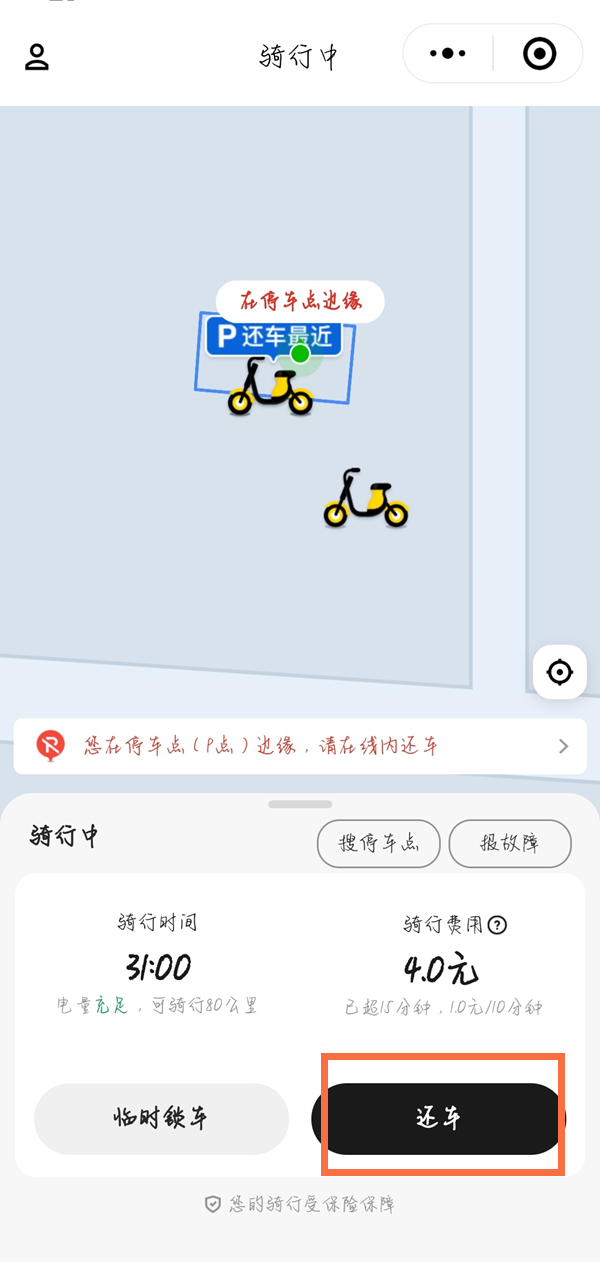Tap 搜停车点 to find parking spots
The image size is (600, 1262).
pos(378,843)
